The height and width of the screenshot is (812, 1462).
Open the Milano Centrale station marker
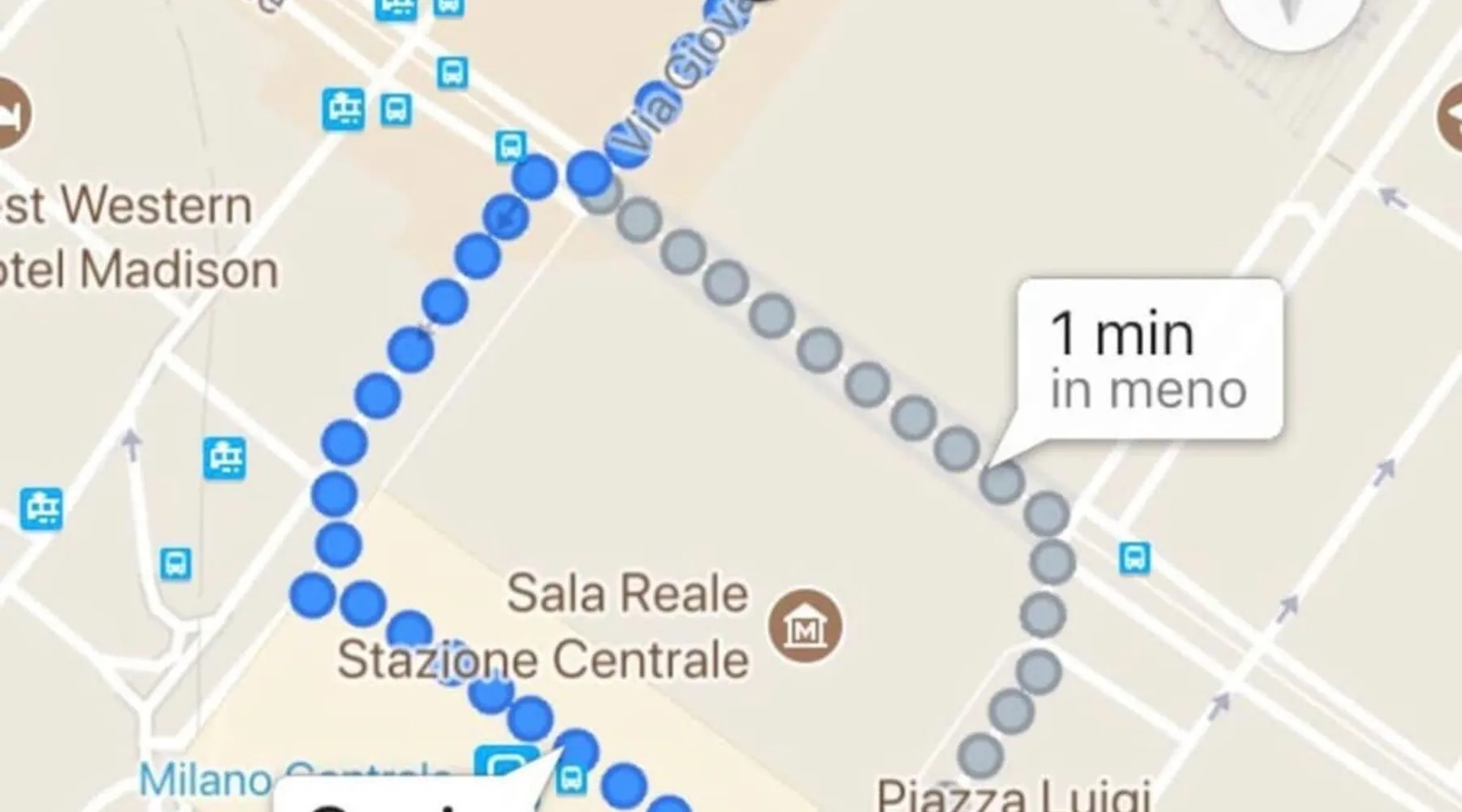click(x=507, y=767)
